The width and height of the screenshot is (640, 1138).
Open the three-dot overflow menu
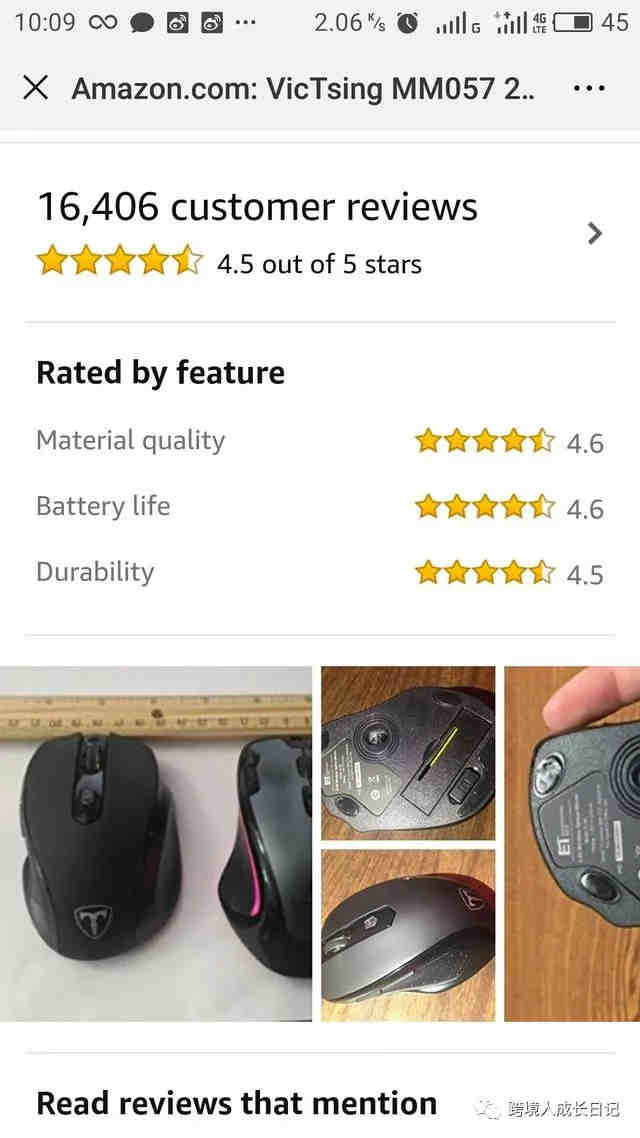tap(589, 88)
